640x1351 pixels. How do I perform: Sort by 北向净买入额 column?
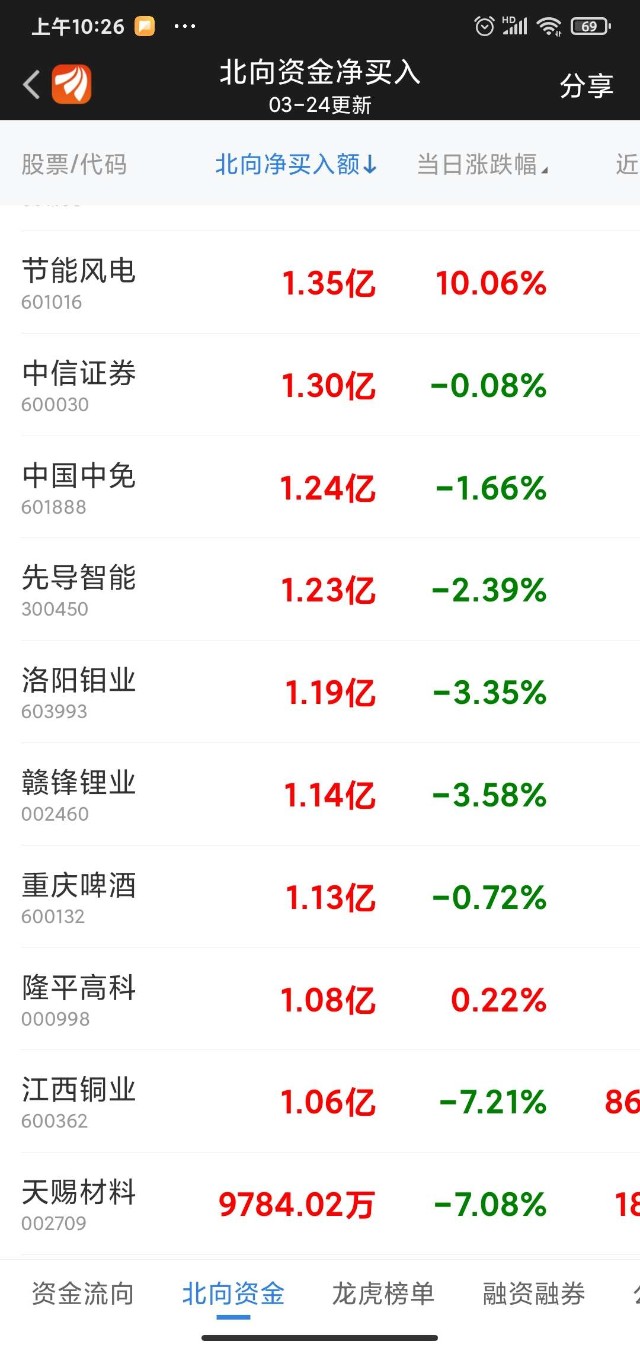click(x=296, y=165)
